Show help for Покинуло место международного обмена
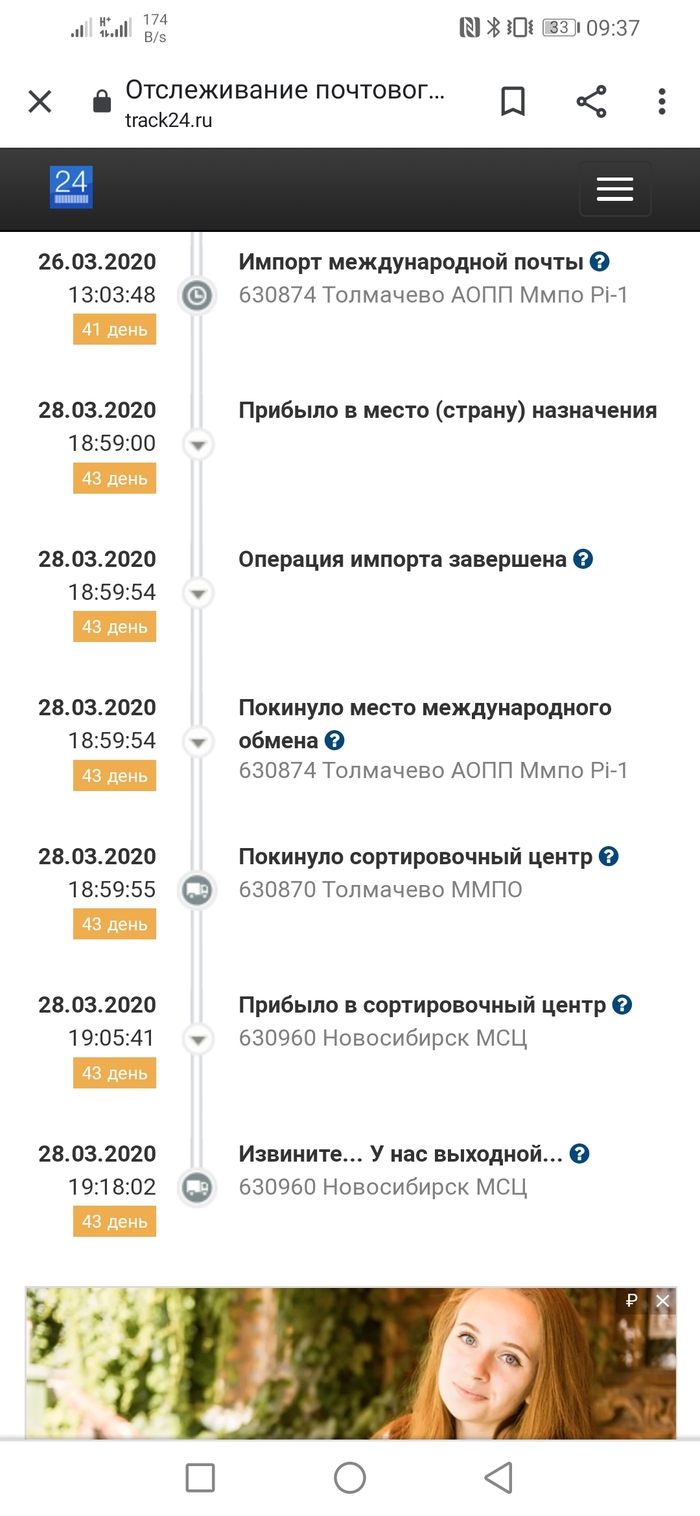 335,741
